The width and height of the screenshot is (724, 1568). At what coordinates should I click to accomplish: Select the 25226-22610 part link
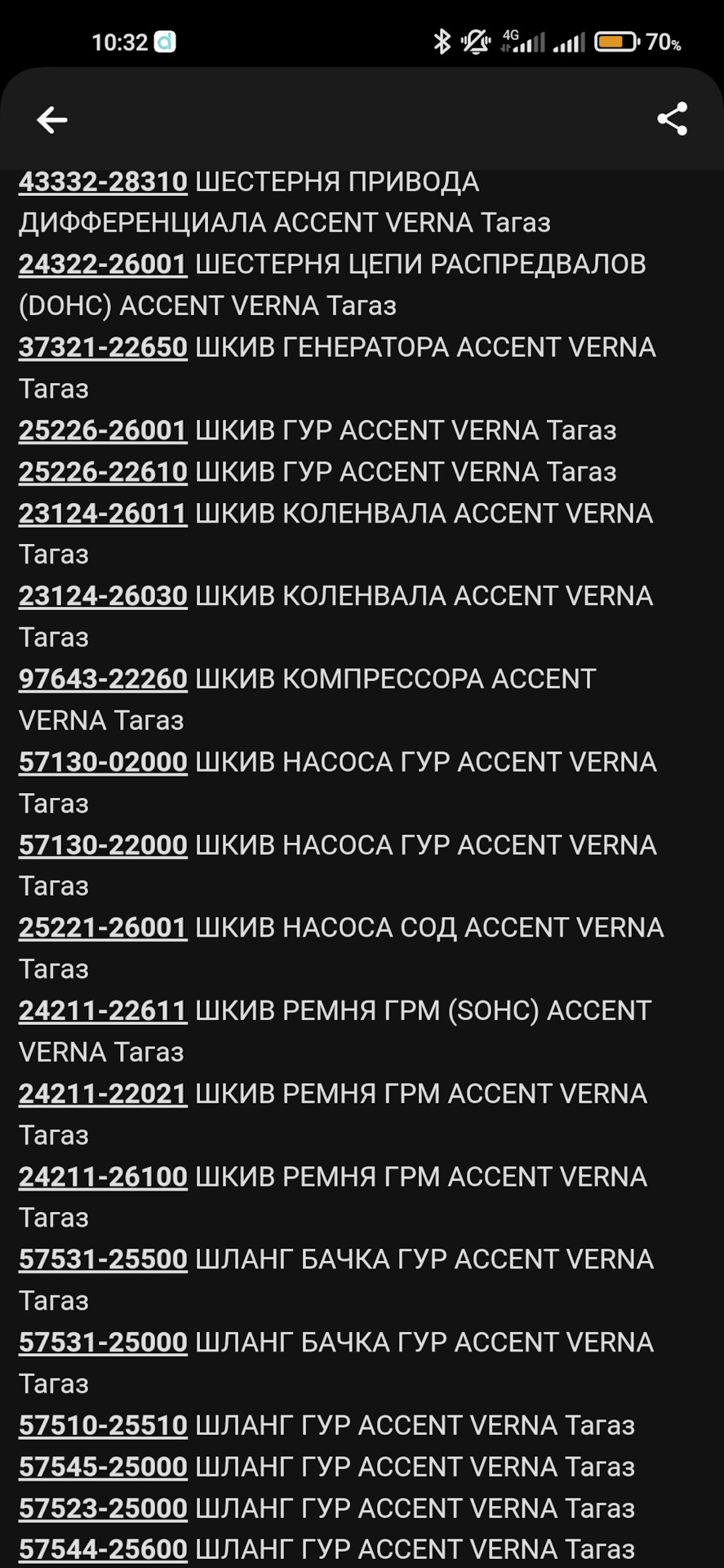click(x=103, y=471)
